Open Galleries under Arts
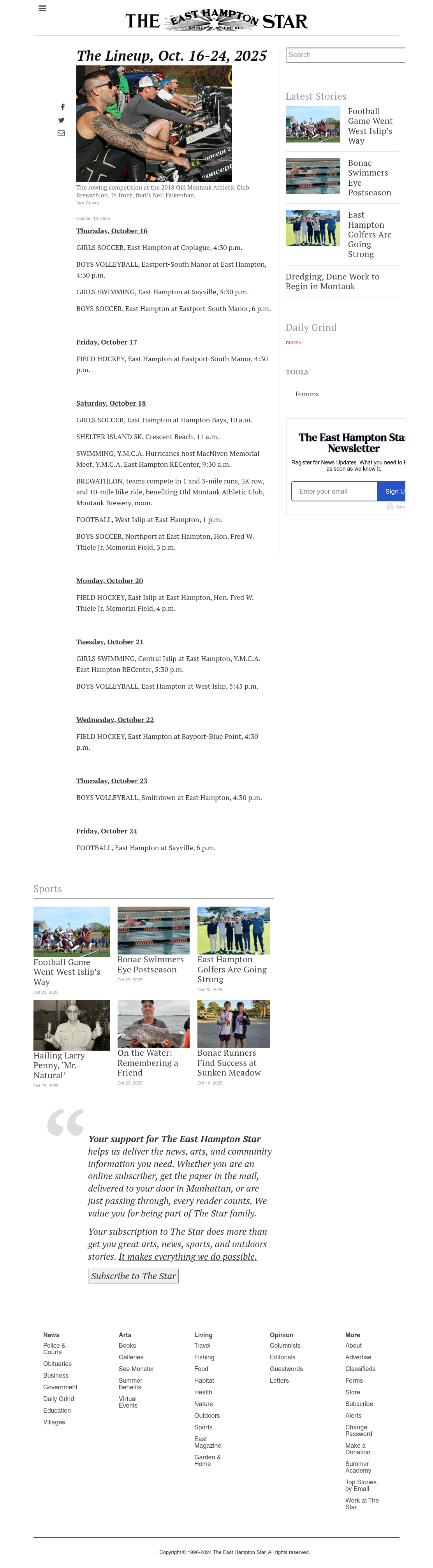 [x=131, y=1357]
